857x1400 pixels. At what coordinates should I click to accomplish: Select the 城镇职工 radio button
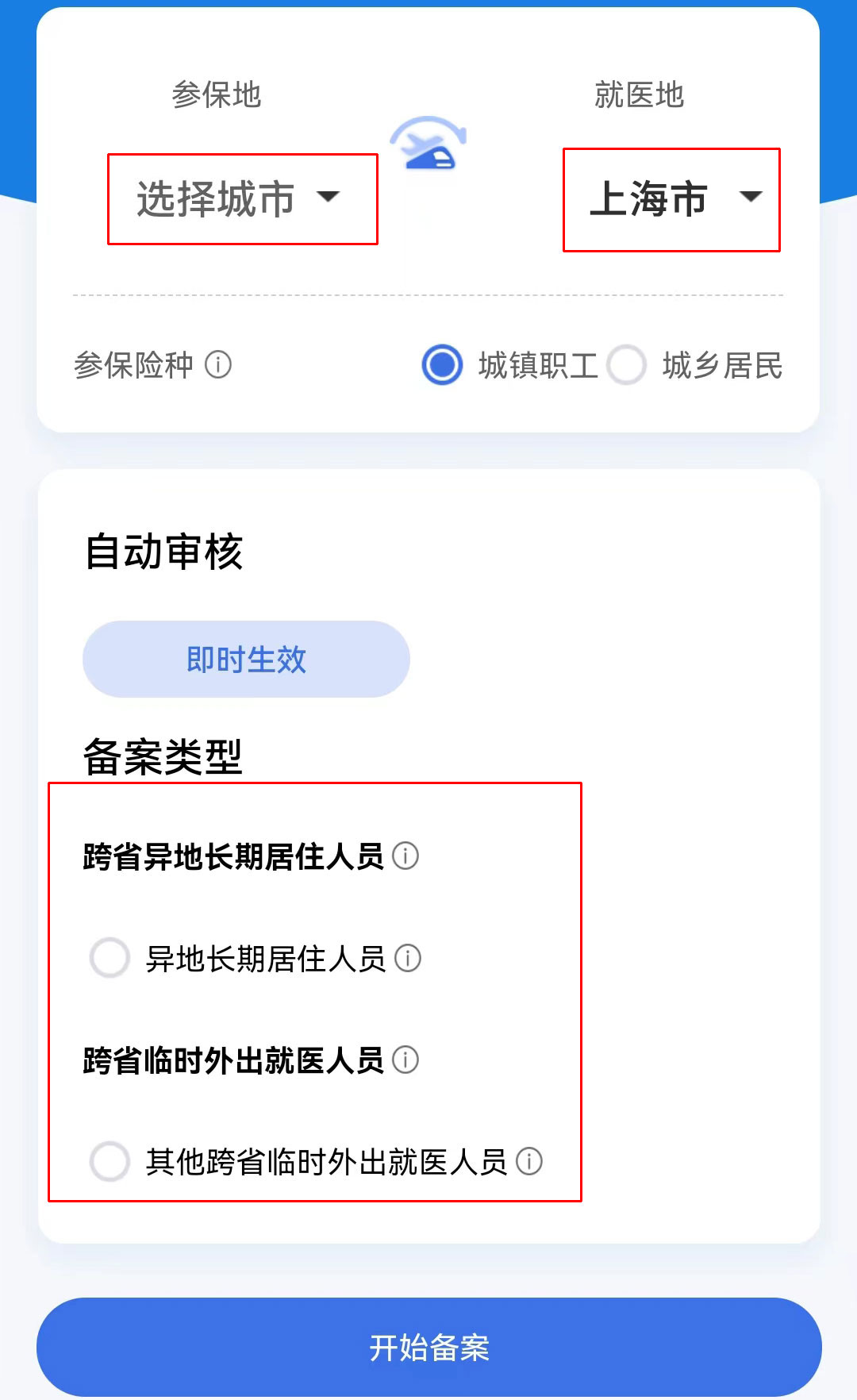point(442,365)
